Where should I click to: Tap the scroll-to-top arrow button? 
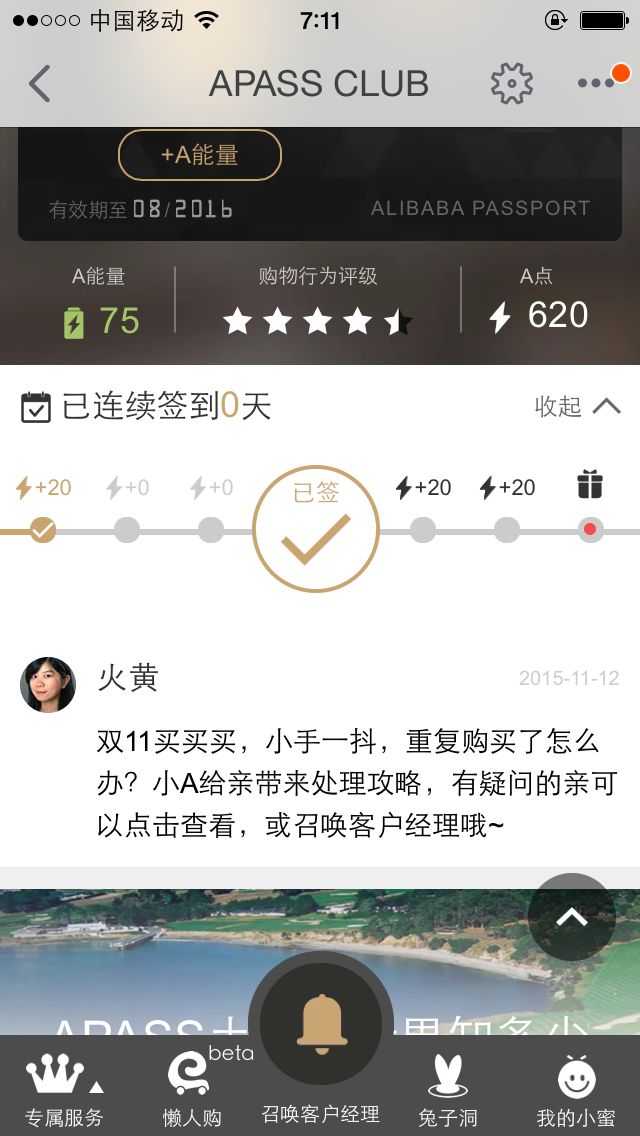(571, 917)
